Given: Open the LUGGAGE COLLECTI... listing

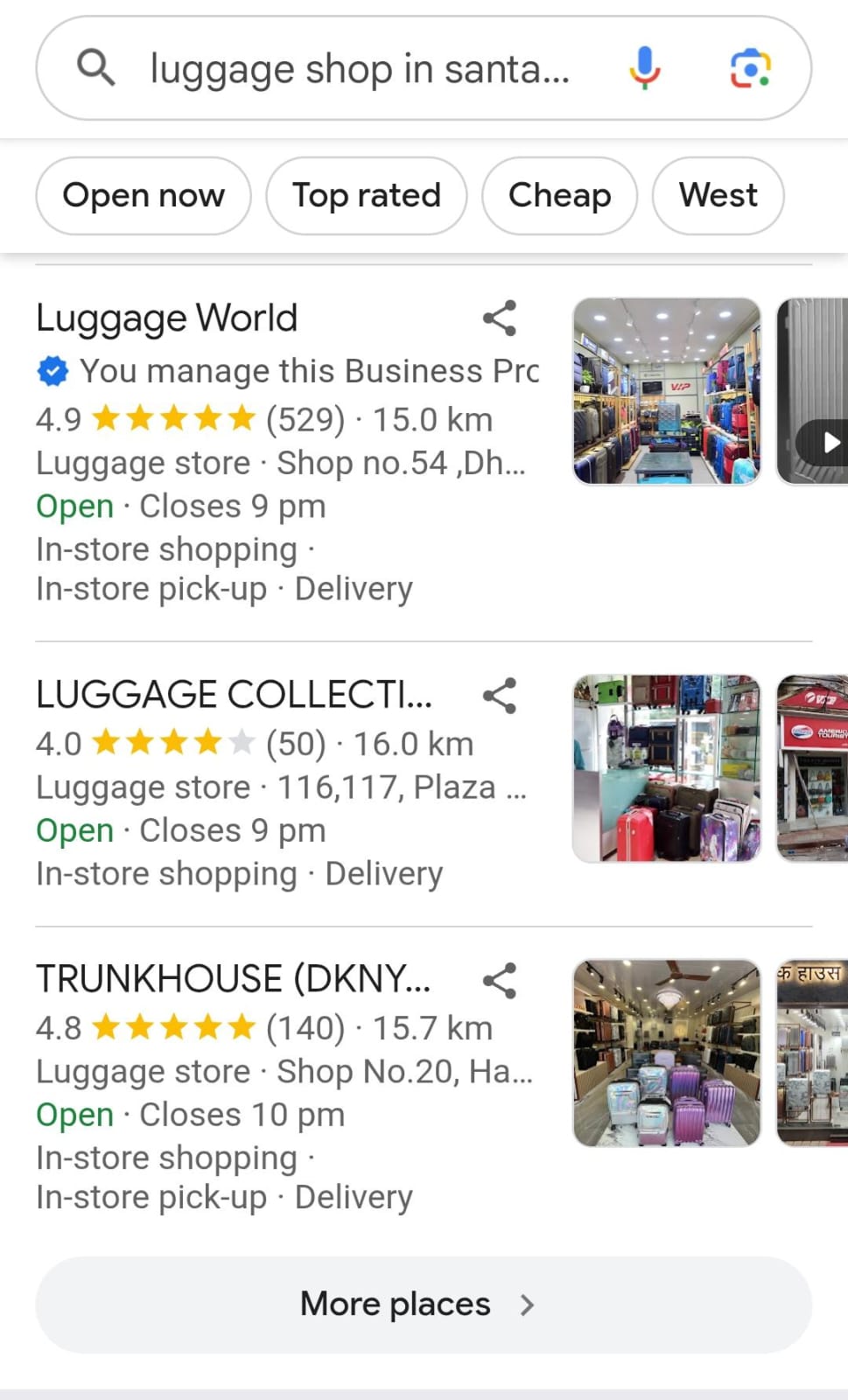Looking at the screenshot, I should 234,695.
